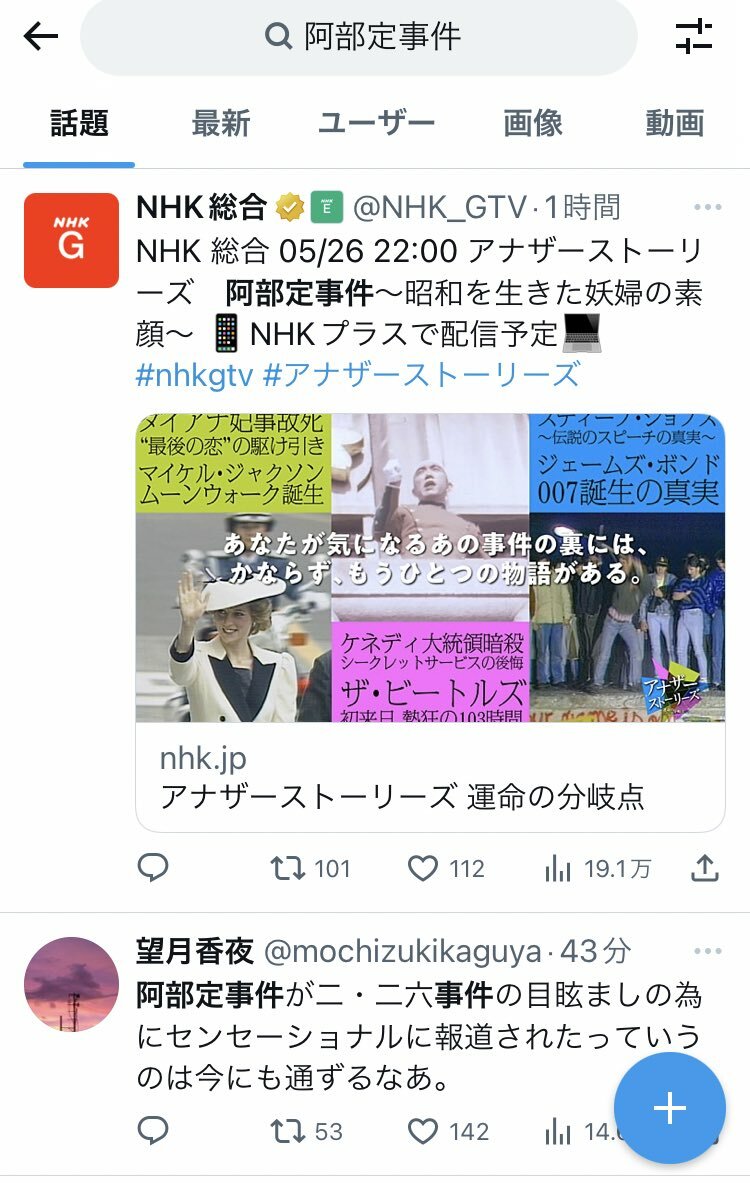Retweet NHK総合's tweet
Screen dimensions: 750x1183
pyautogui.click(x=288, y=868)
